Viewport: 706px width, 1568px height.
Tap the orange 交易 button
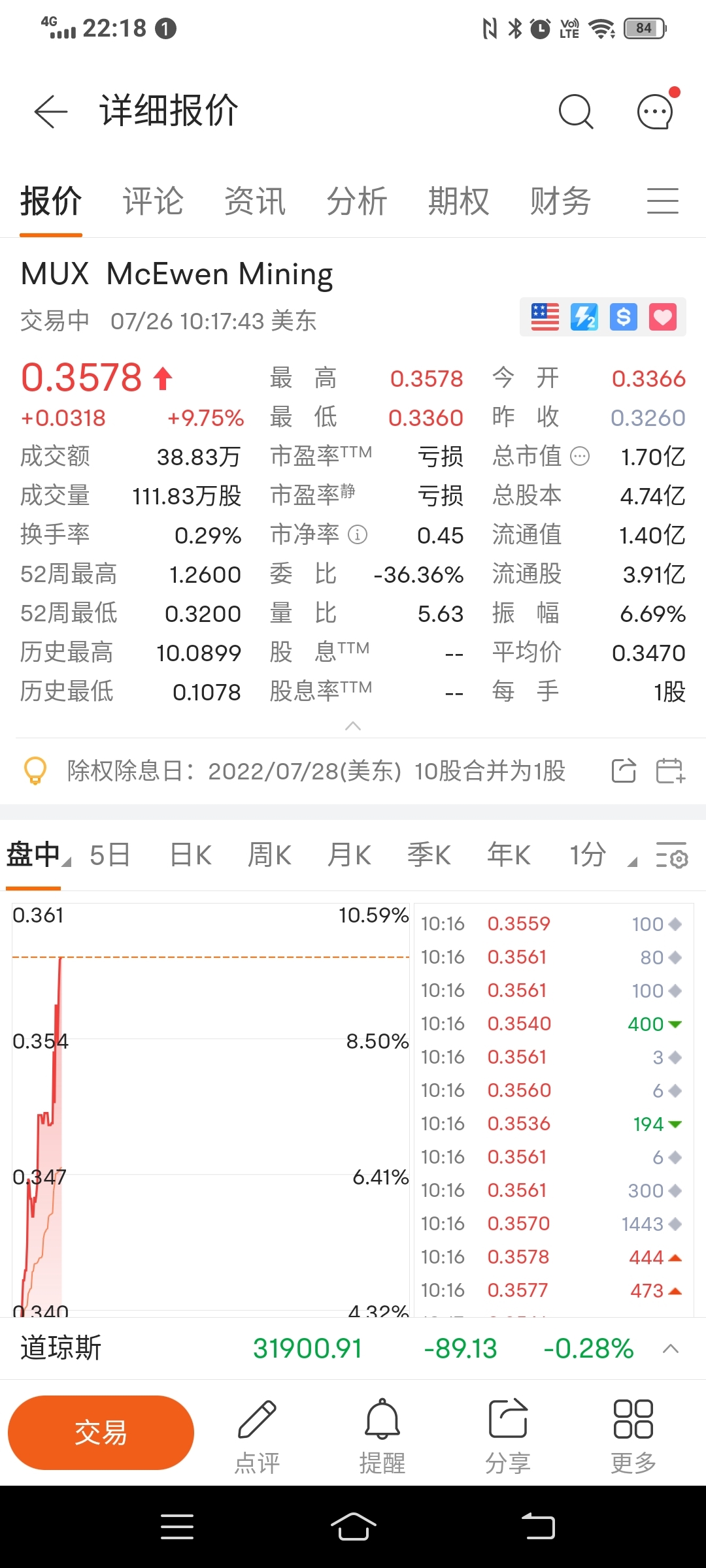pos(101,1433)
